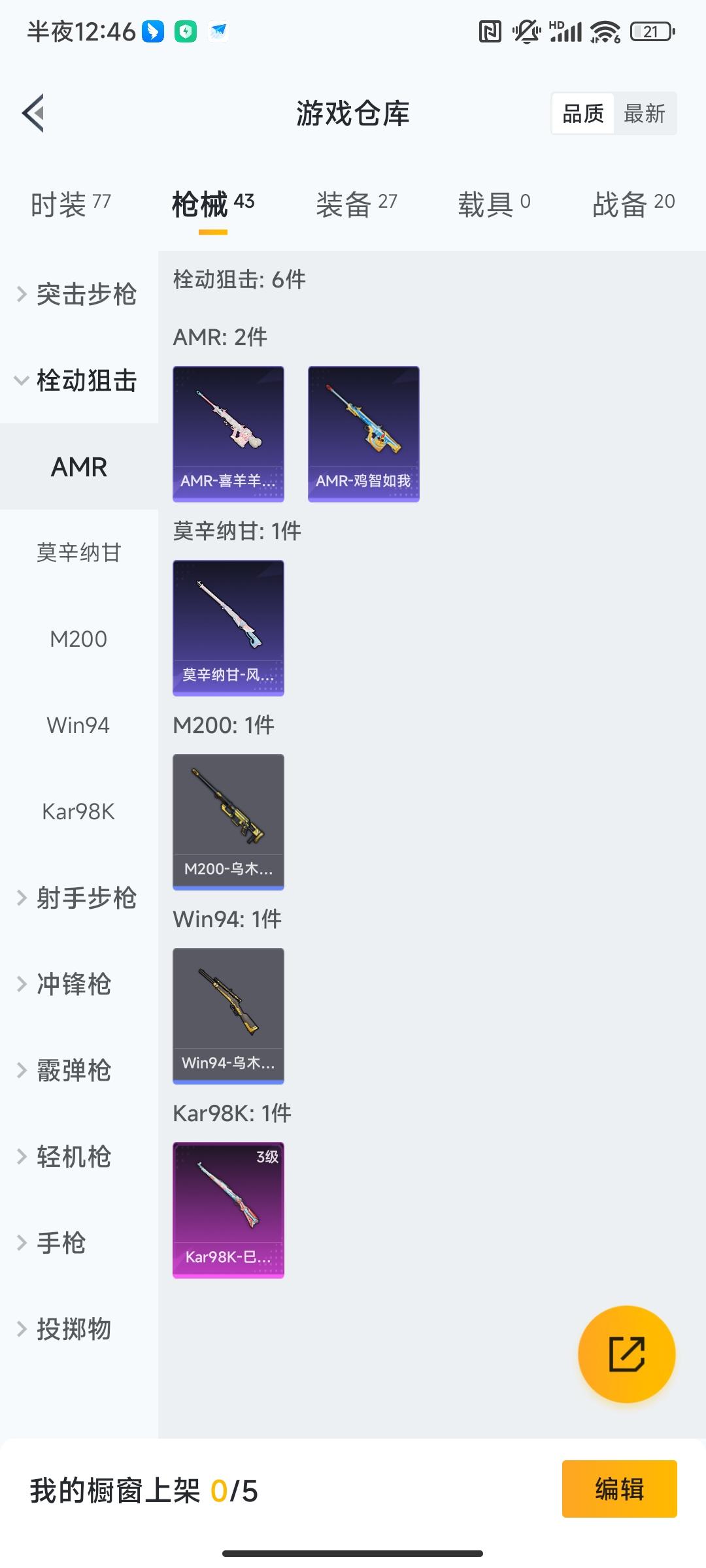View the 莫辛纳甘-风 skin details

pos(227,627)
